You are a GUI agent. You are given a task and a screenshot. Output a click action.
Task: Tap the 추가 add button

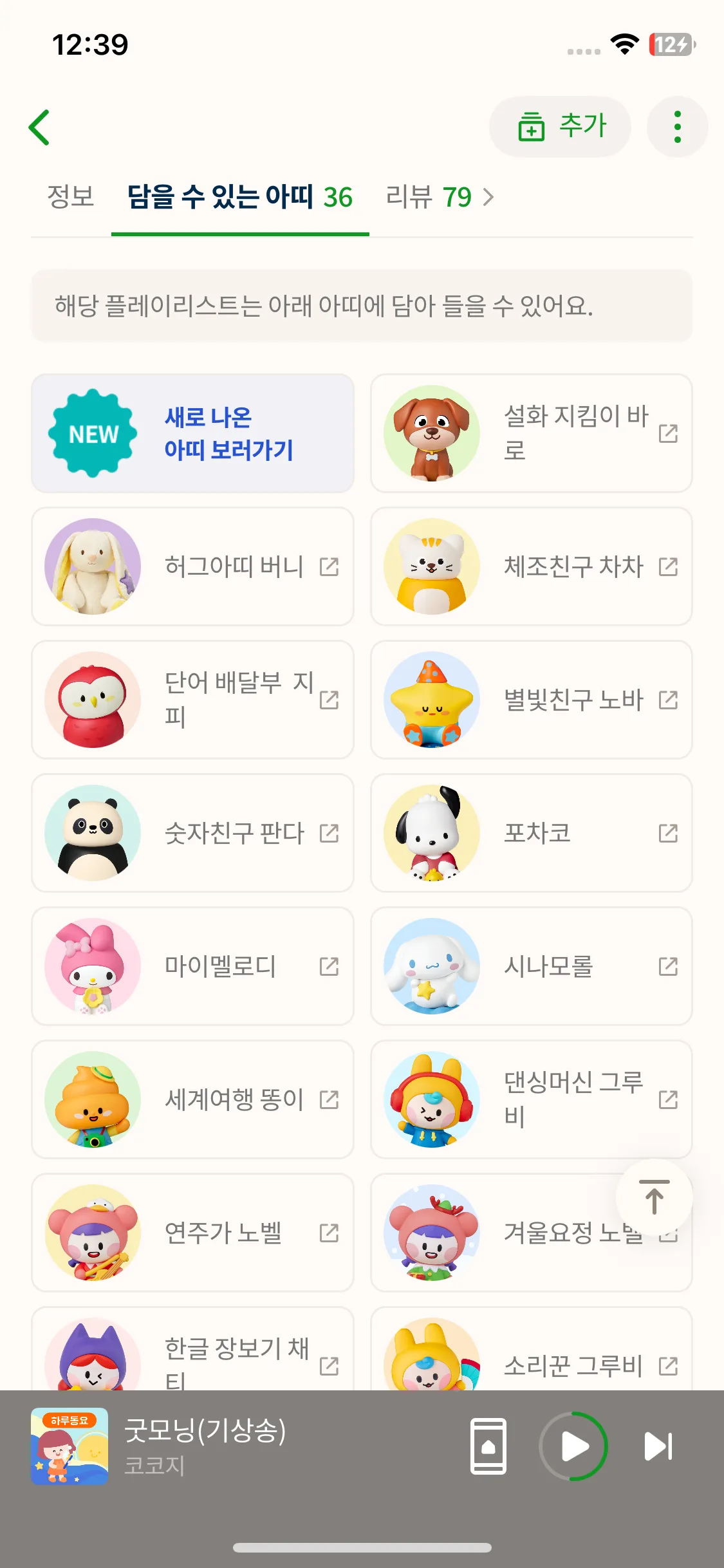(560, 126)
